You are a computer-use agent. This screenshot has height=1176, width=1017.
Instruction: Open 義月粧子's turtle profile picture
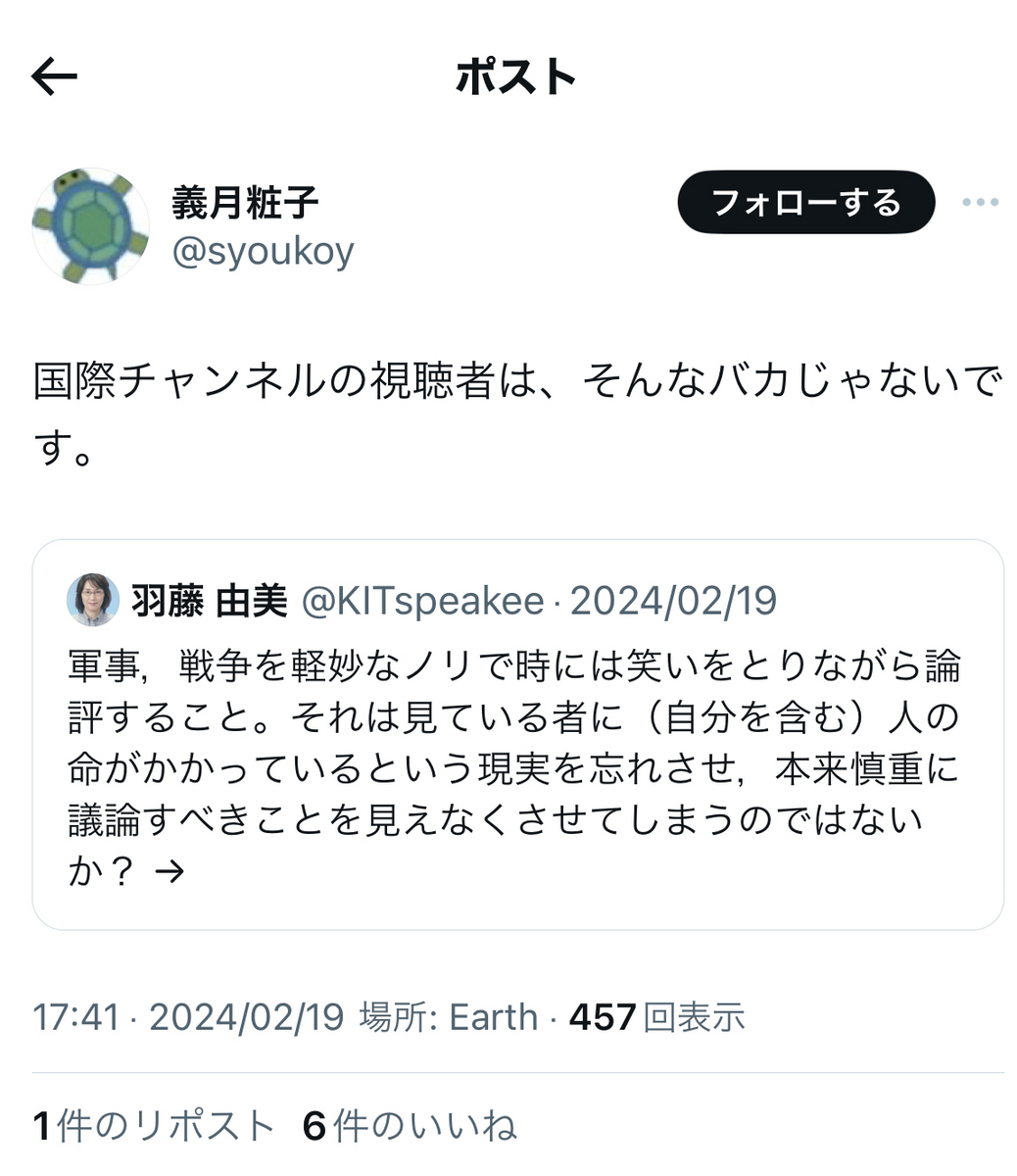91,225
